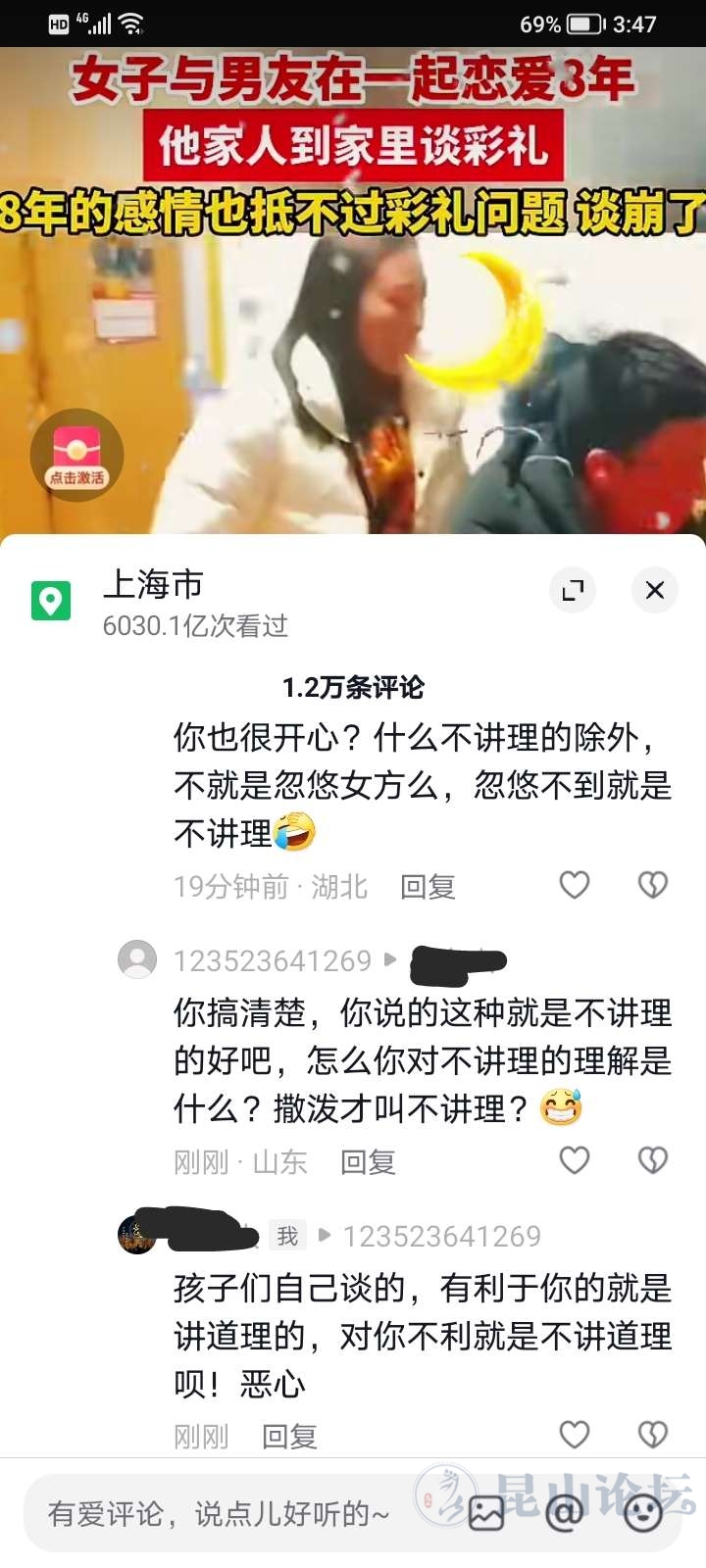Reply to my own comment ending 恶心
The width and height of the screenshot is (706, 1568).
pyautogui.click(x=289, y=1437)
